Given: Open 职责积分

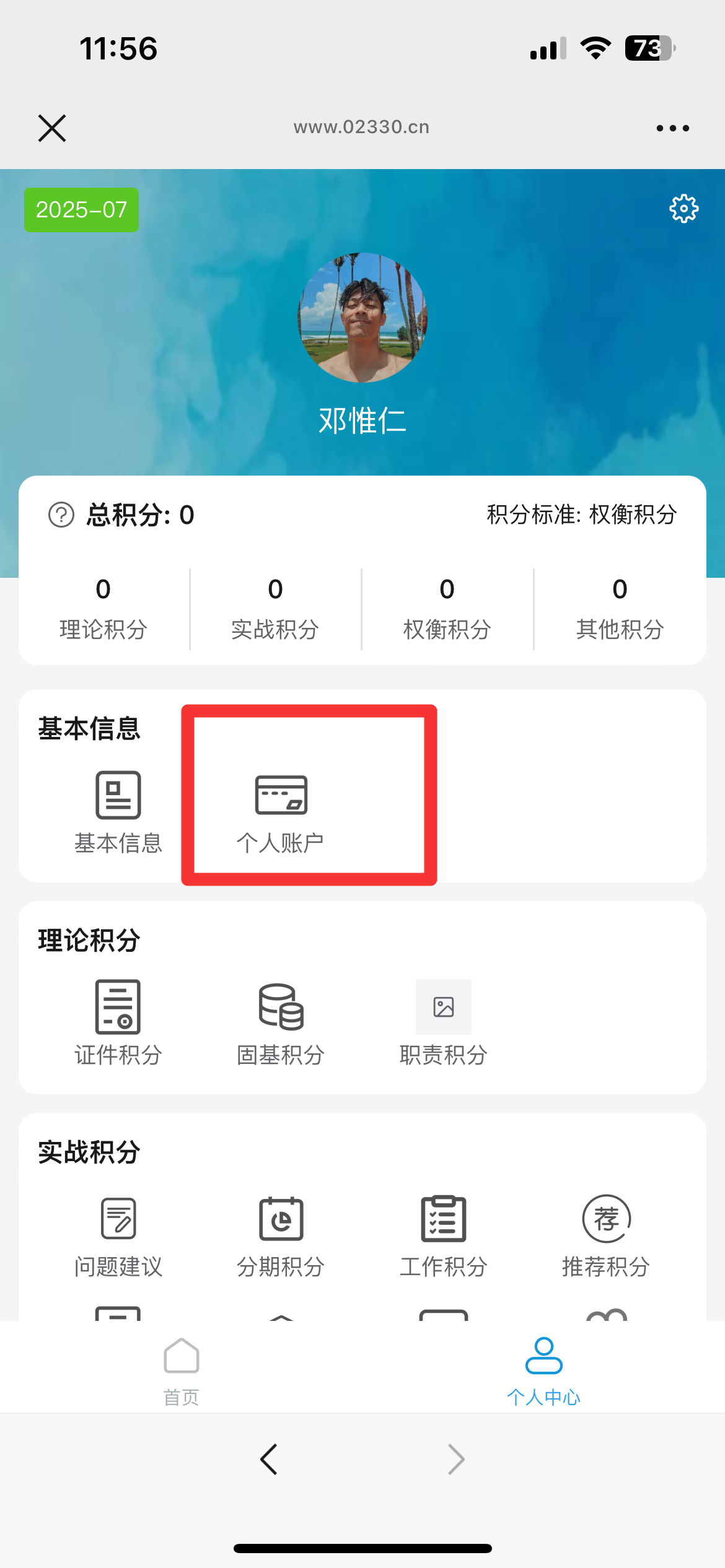Looking at the screenshot, I should (x=443, y=1022).
